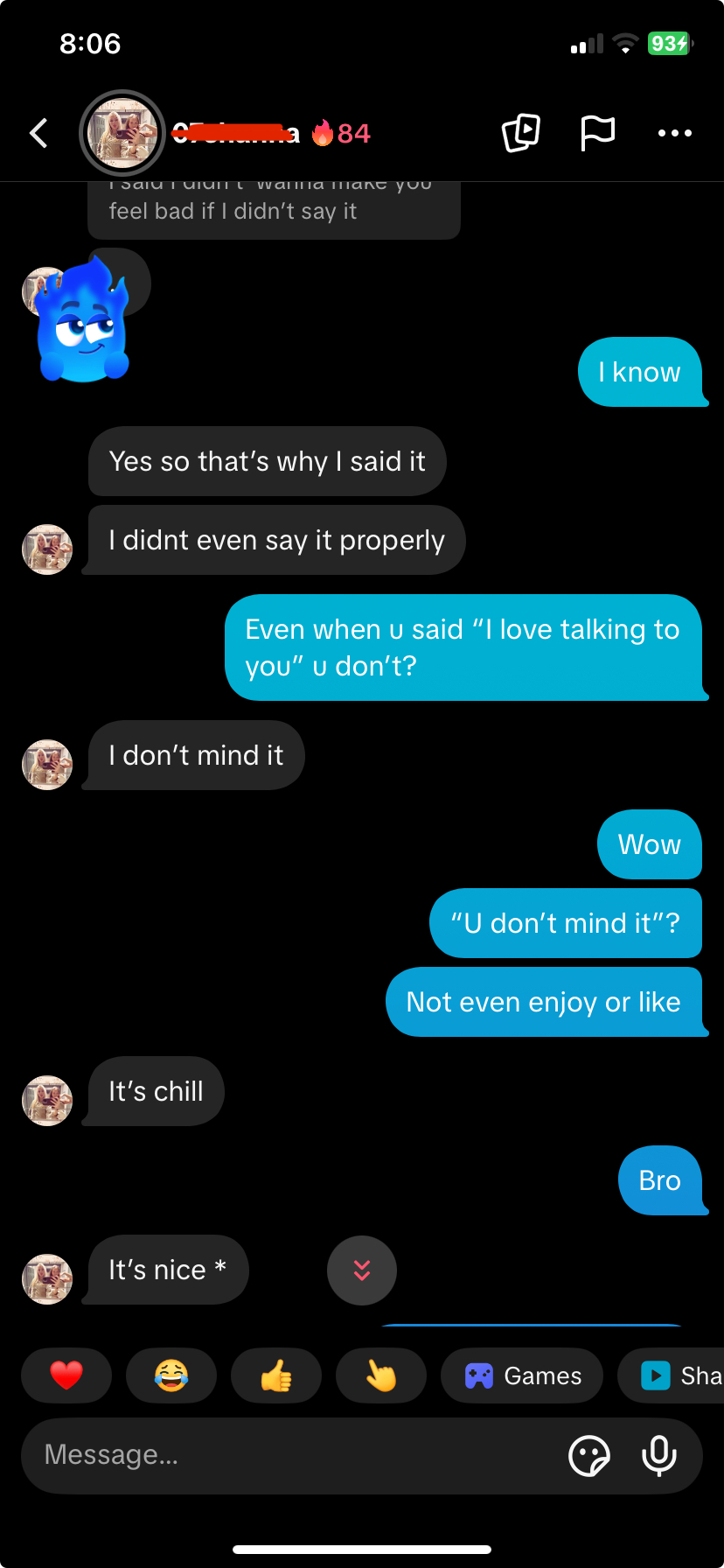Open the three-dot overflow menu
Screen dimensions: 724x1568
(x=674, y=133)
